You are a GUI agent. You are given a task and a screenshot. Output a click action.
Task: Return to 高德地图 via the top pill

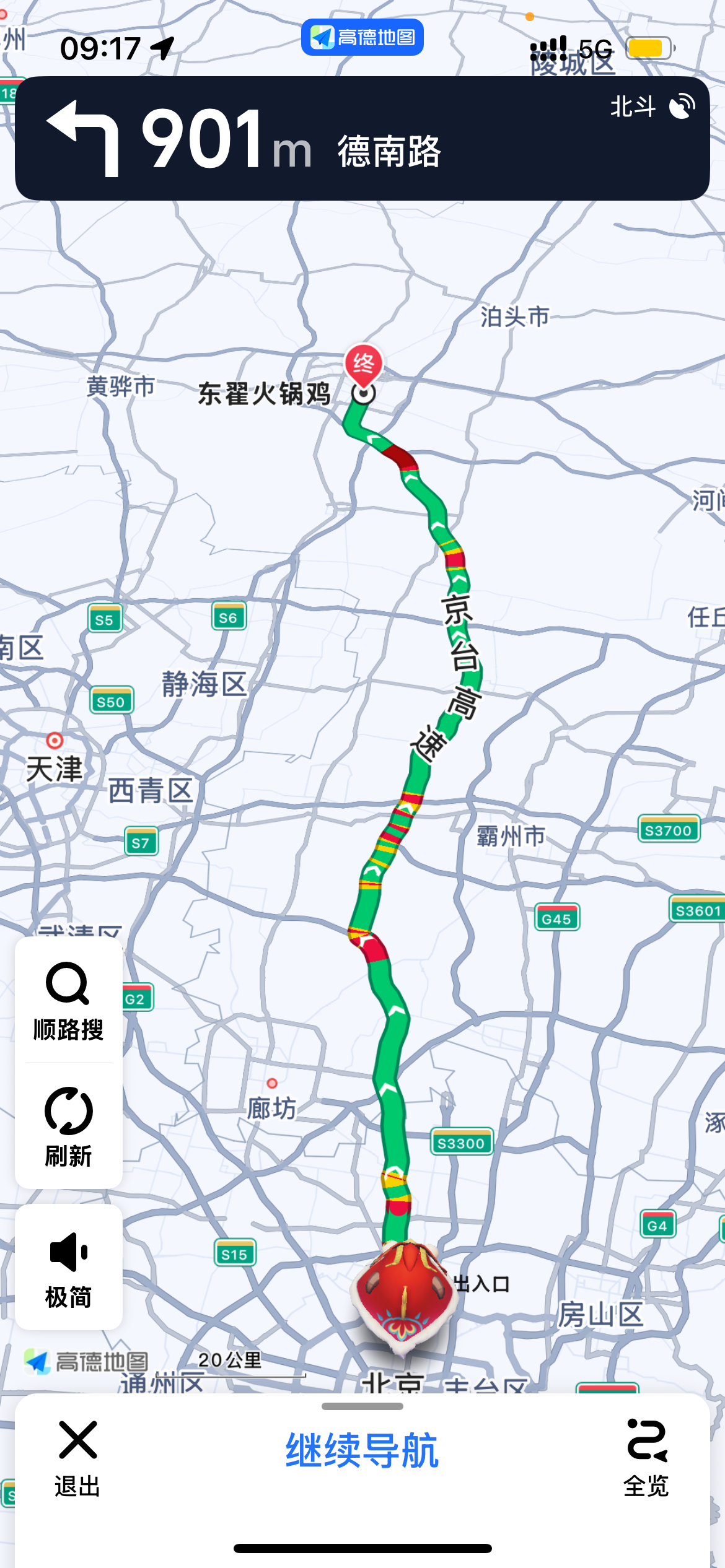click(362, 37)
